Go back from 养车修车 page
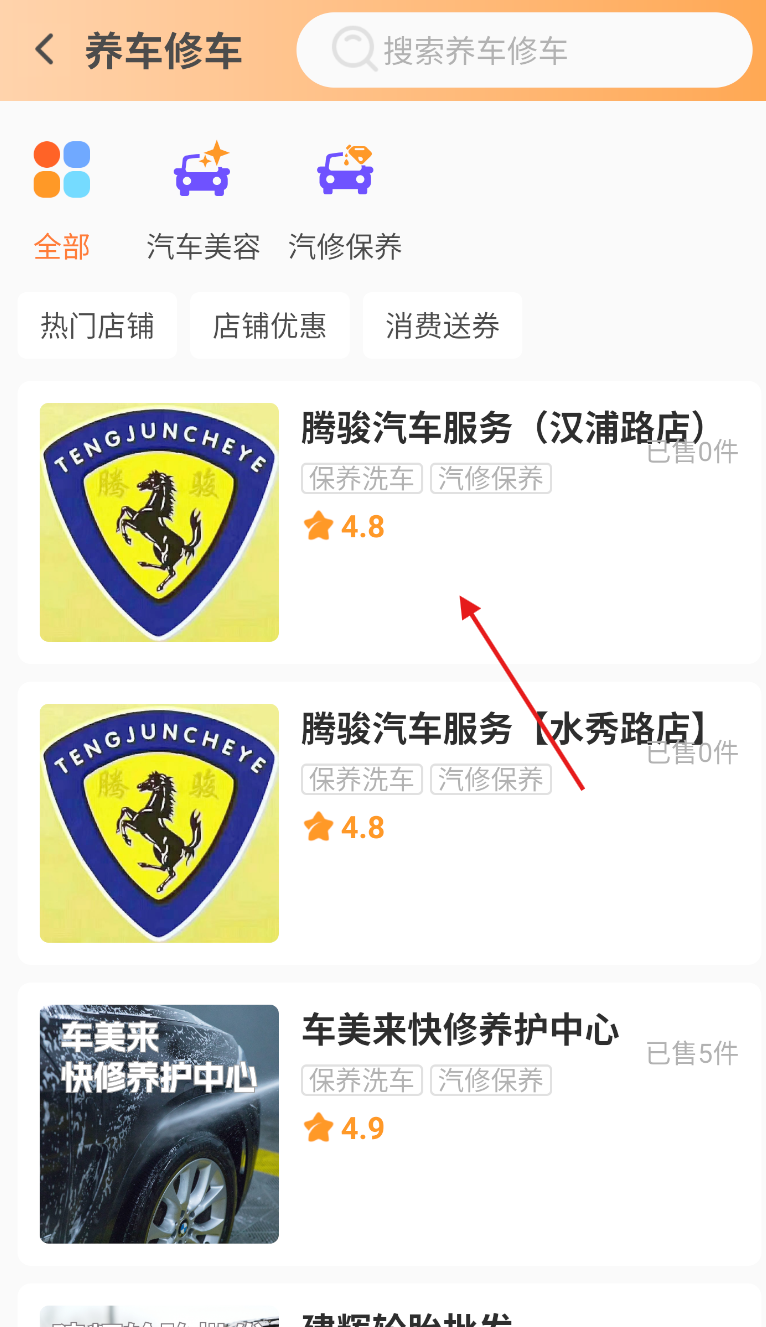 click(44, 50)
